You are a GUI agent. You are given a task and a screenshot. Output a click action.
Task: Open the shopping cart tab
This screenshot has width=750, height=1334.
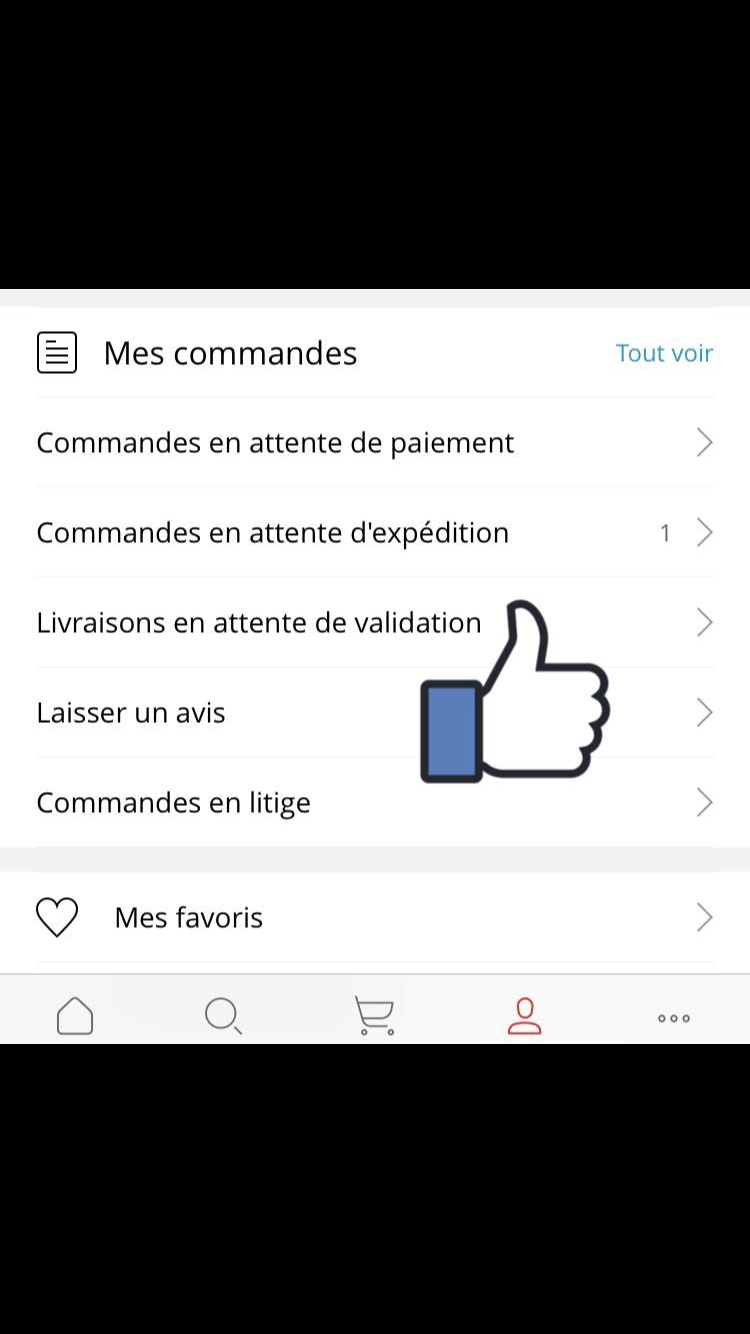pyautogui.click(x=375, y=1016)
